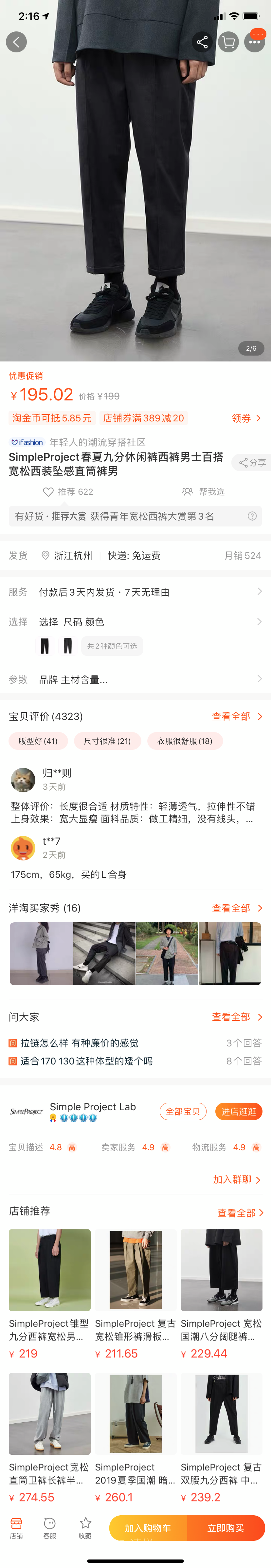Tap 进店逛逛 to visit store
This screenshot has width=271, height=1568.
pyautogui.click(x=238, y=1112)
